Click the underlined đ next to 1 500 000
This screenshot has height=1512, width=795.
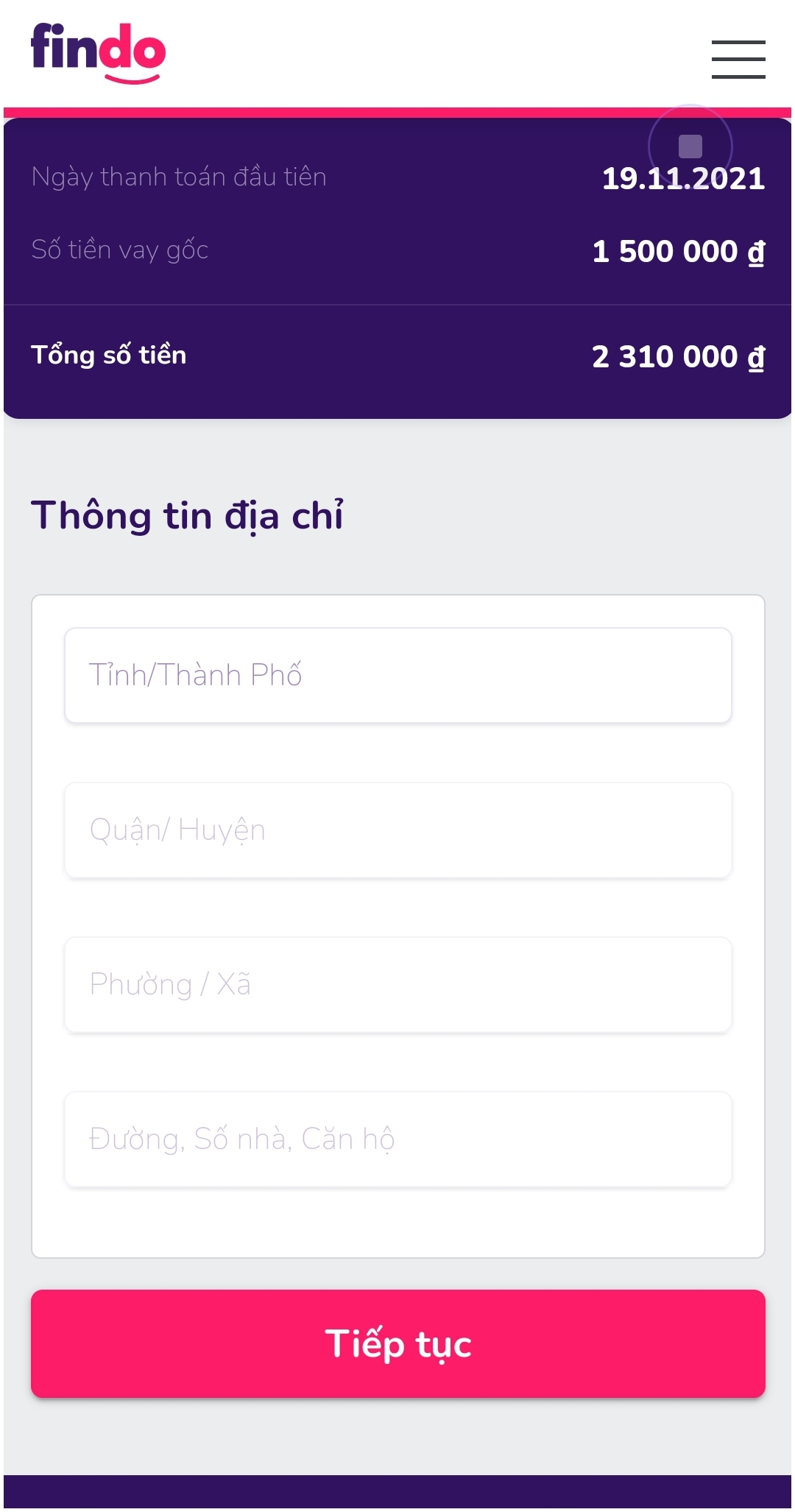click(x=755, y=252)
